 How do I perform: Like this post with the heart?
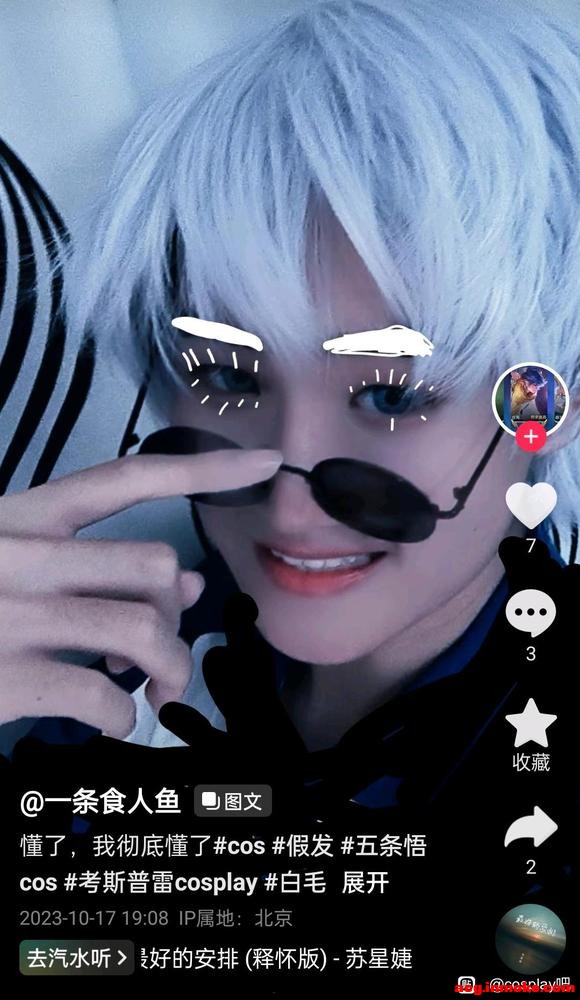pyautogui.click(x=531, y=505)
